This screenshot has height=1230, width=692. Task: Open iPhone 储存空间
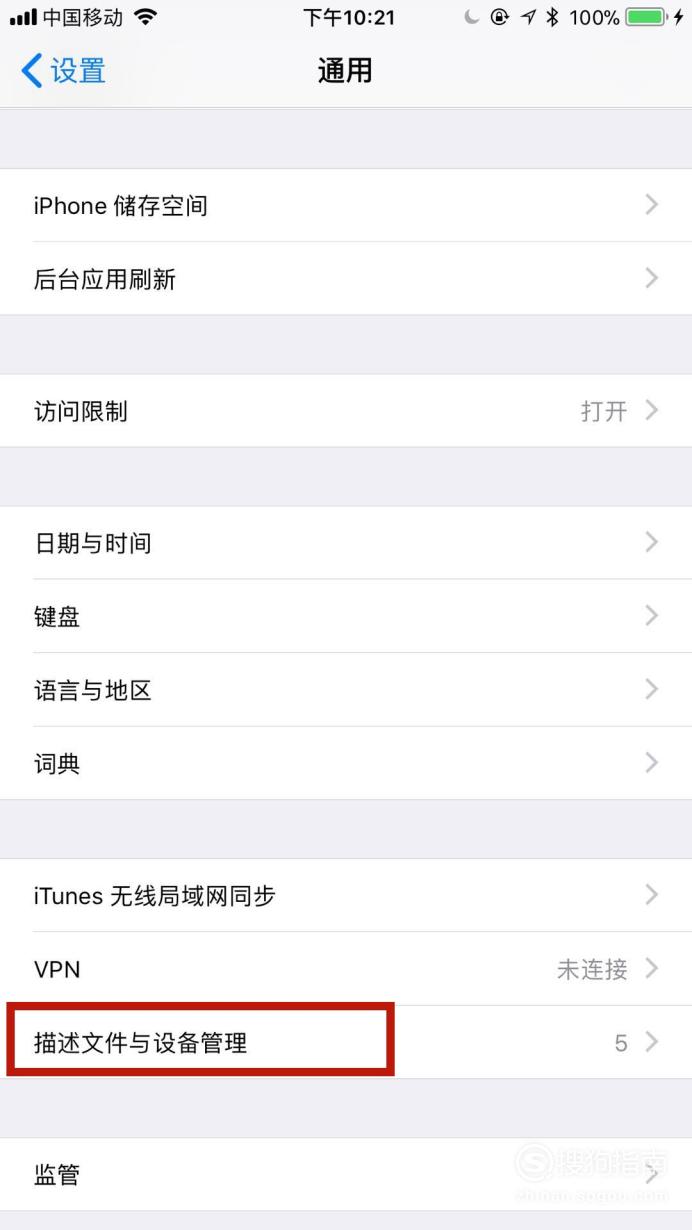point(346,205)
